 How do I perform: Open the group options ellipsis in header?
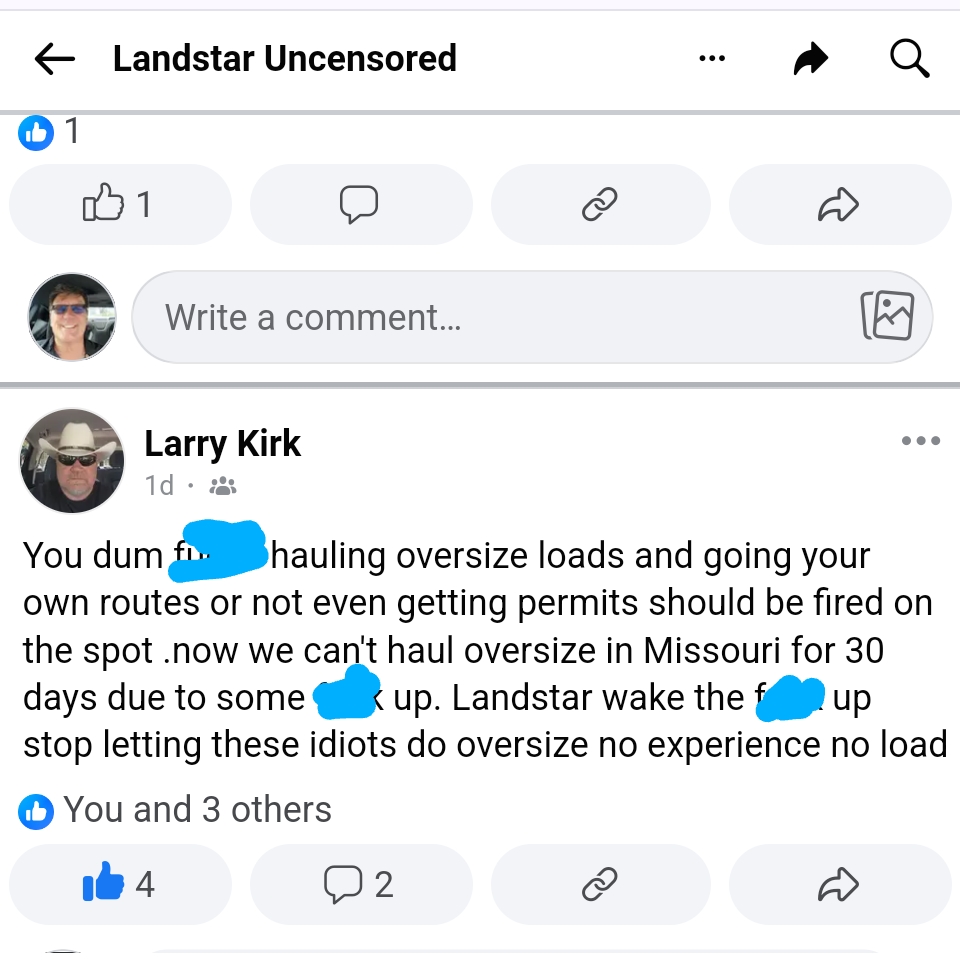tap(712, 59)
